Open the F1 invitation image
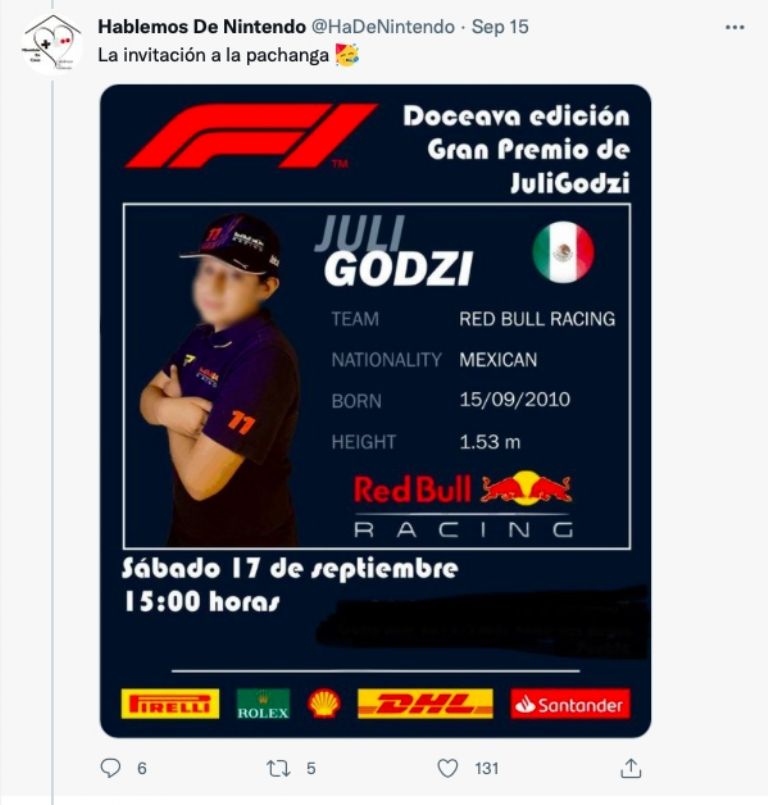The height and width of the screenshot is (805, 768). tap(375, 410)
